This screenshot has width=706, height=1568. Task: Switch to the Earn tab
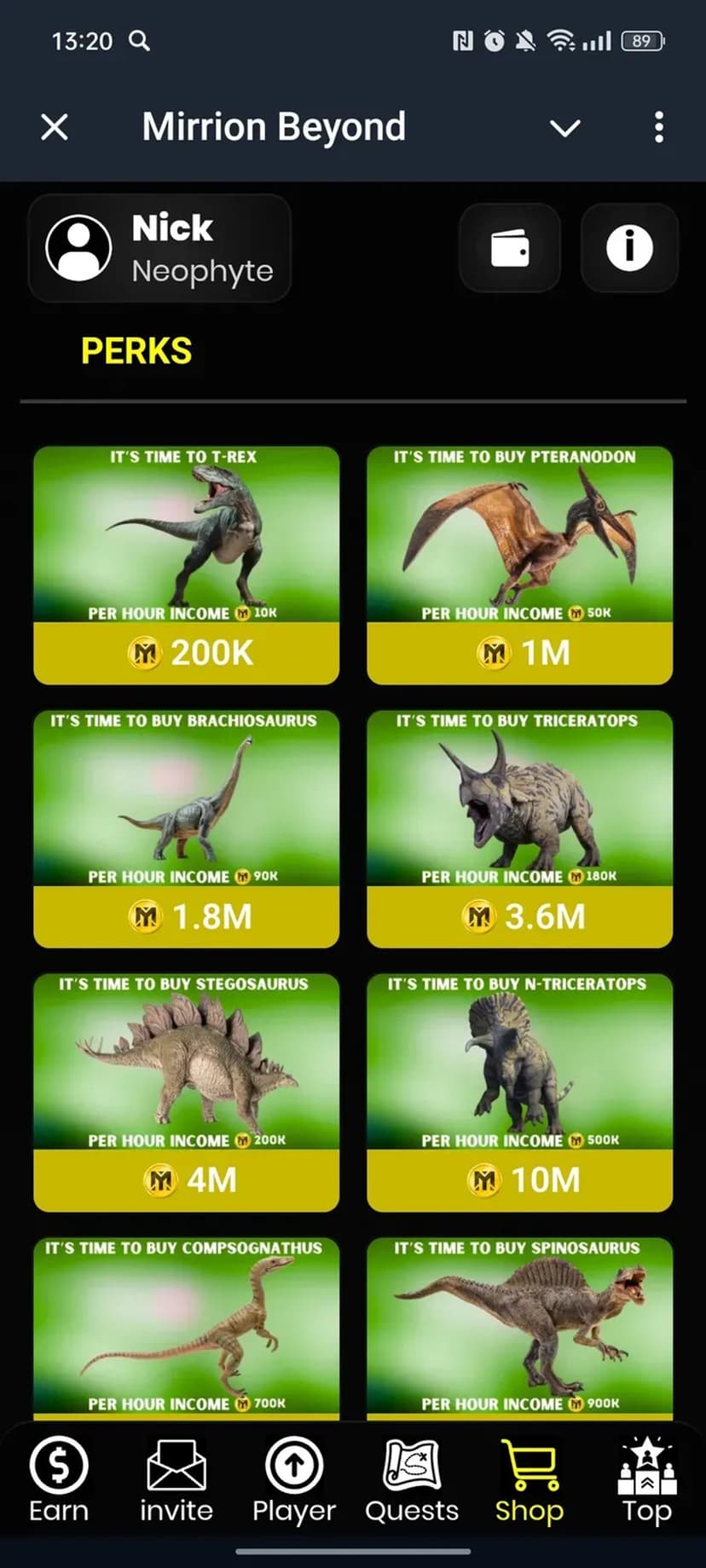tap(59, 1481)
